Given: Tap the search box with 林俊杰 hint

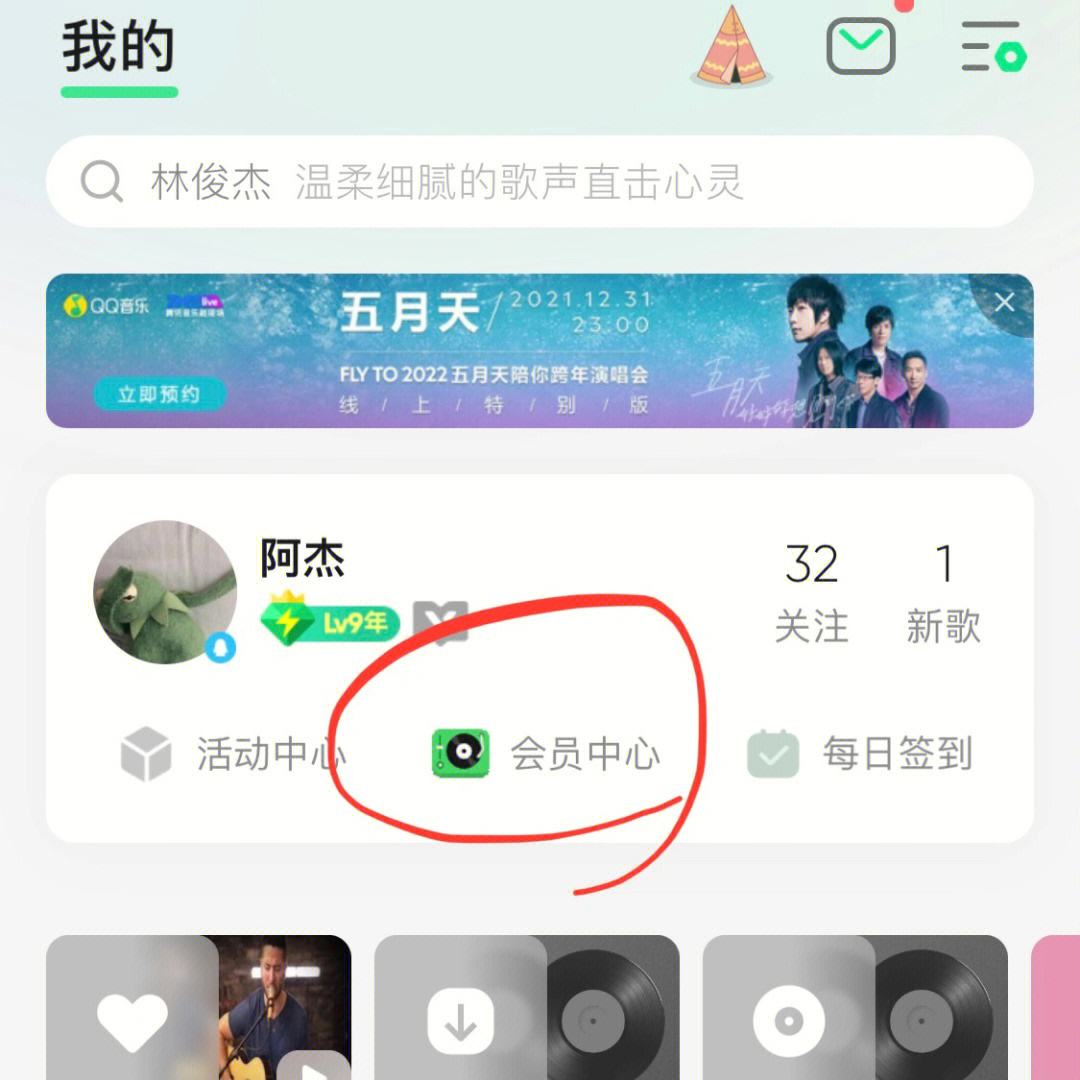Looking at the screenshot, I should pos(540,182).
